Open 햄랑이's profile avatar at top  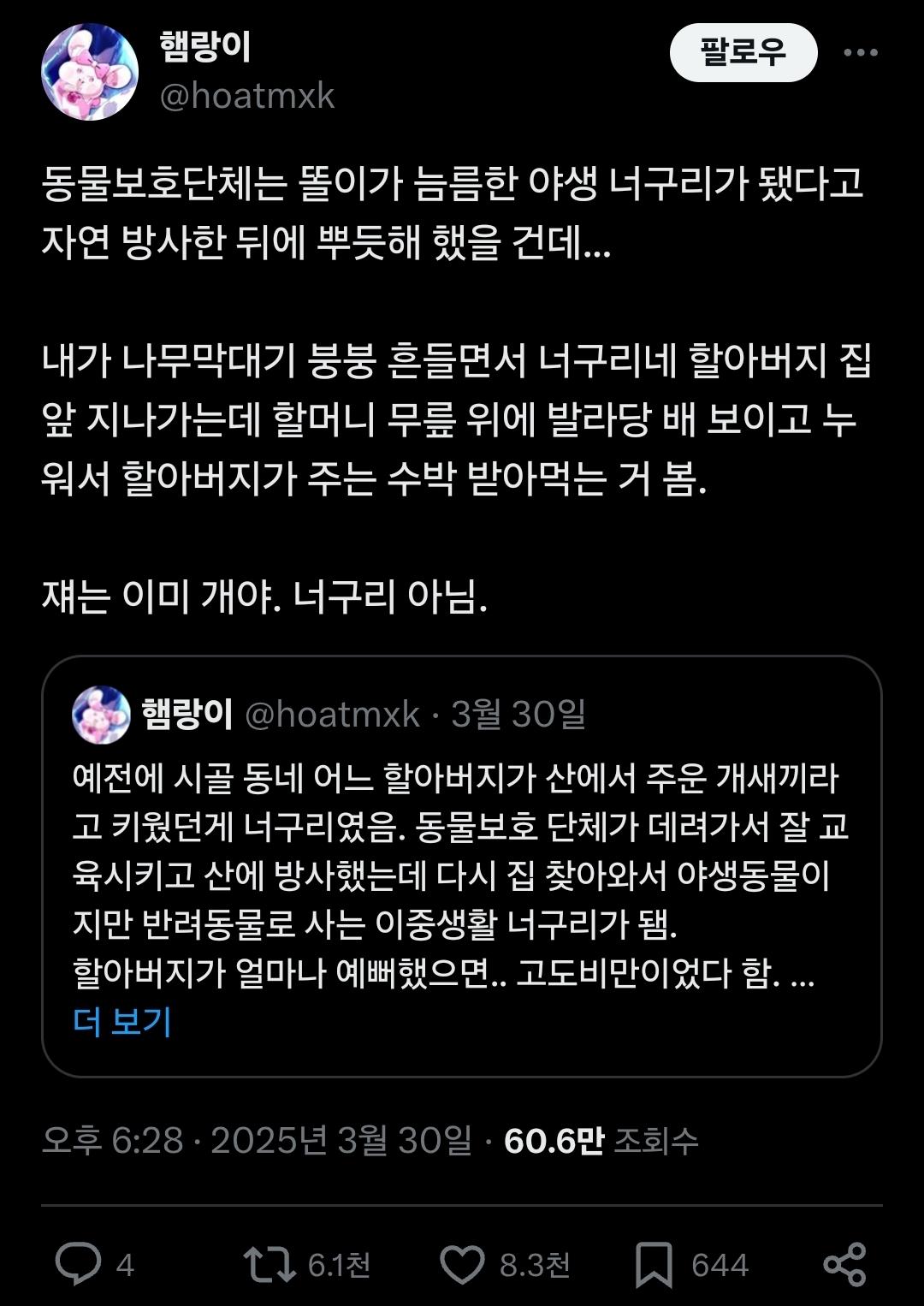[90, 72]
